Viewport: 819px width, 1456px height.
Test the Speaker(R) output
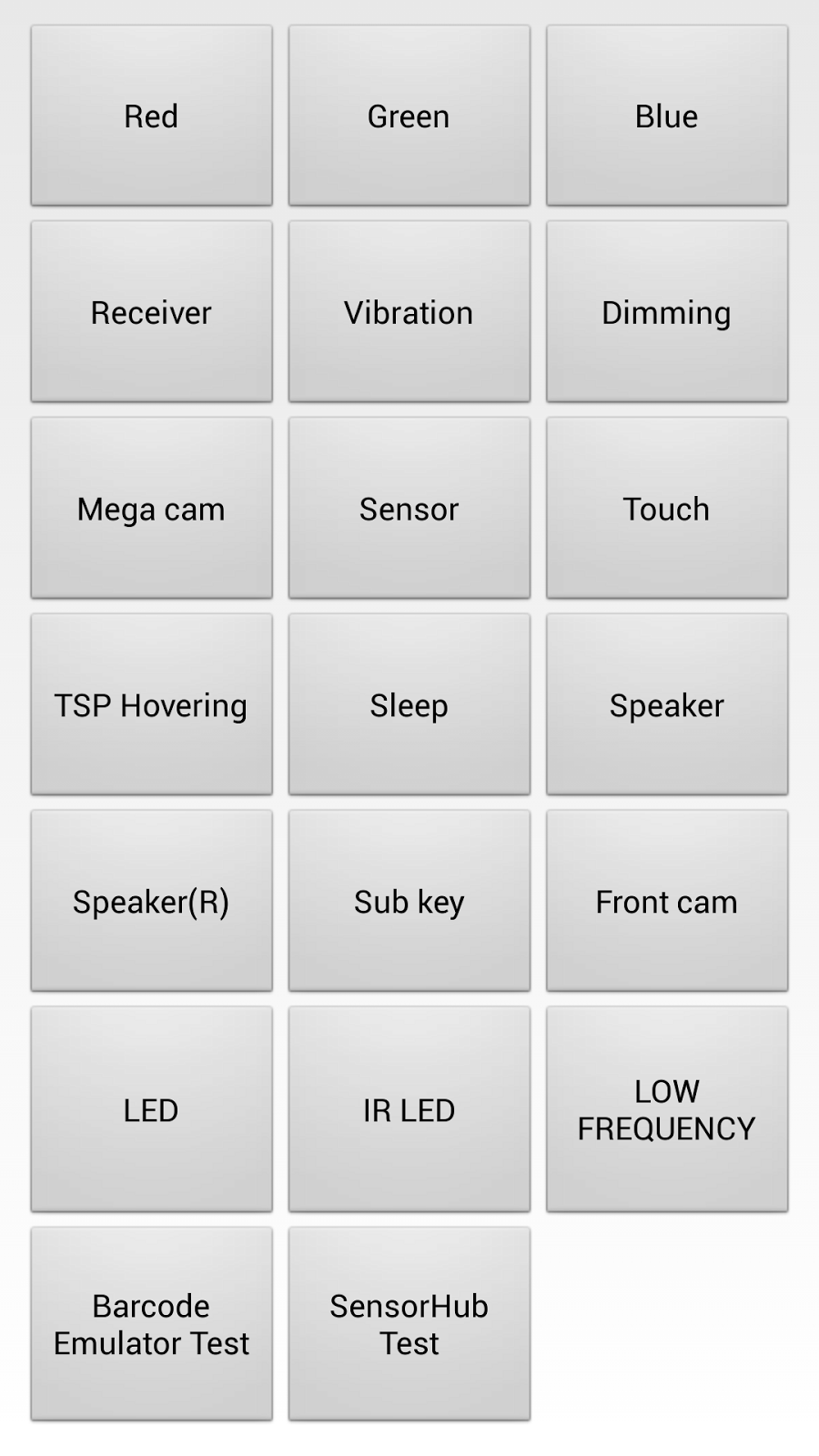pyautogui.click(x=151, y=901)
